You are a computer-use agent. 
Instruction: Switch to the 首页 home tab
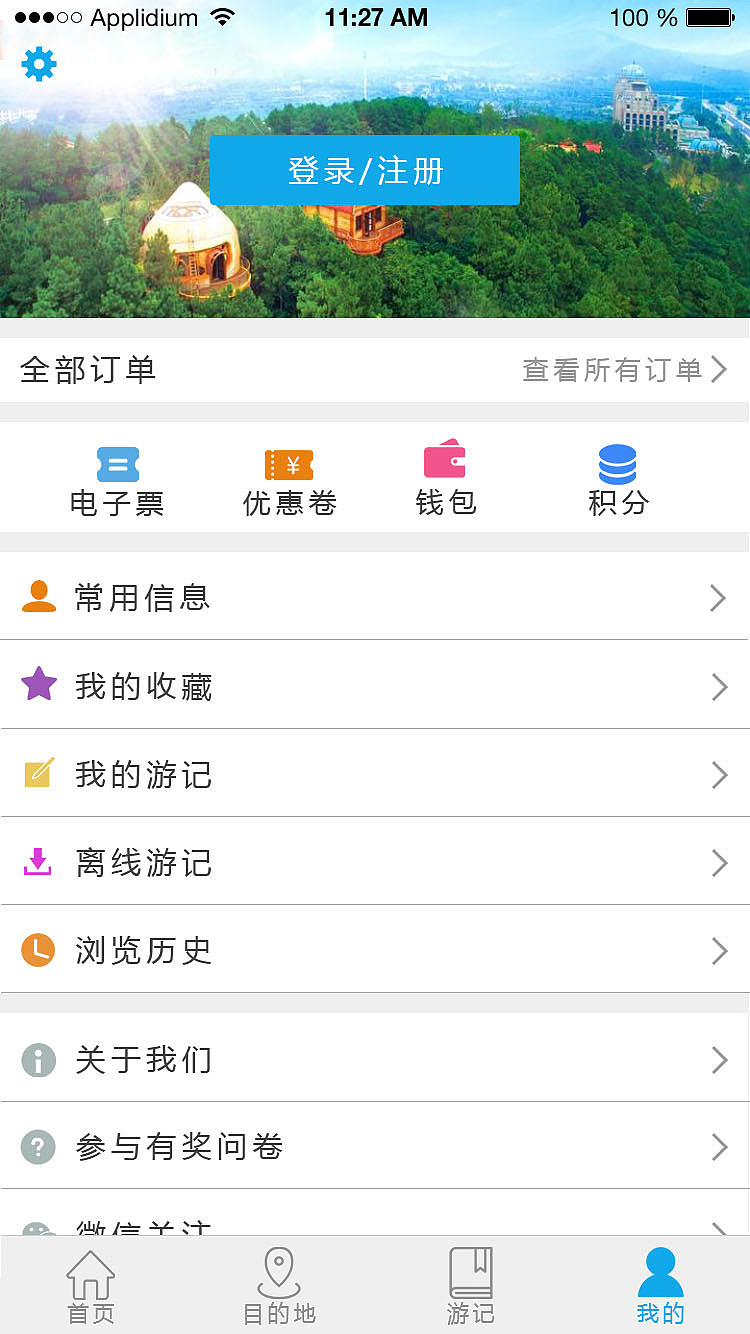tap(90, 1285)
